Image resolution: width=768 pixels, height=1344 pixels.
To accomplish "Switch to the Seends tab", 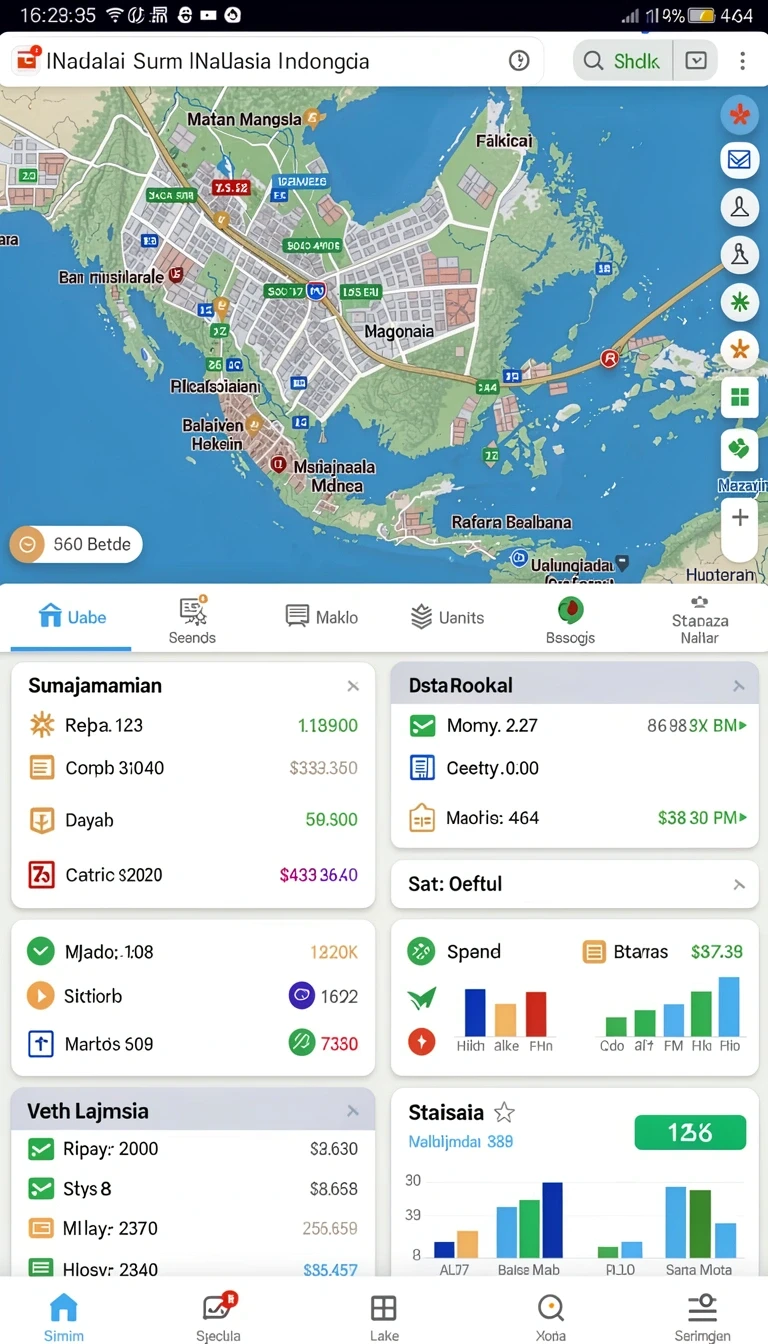I will [192, 621].
